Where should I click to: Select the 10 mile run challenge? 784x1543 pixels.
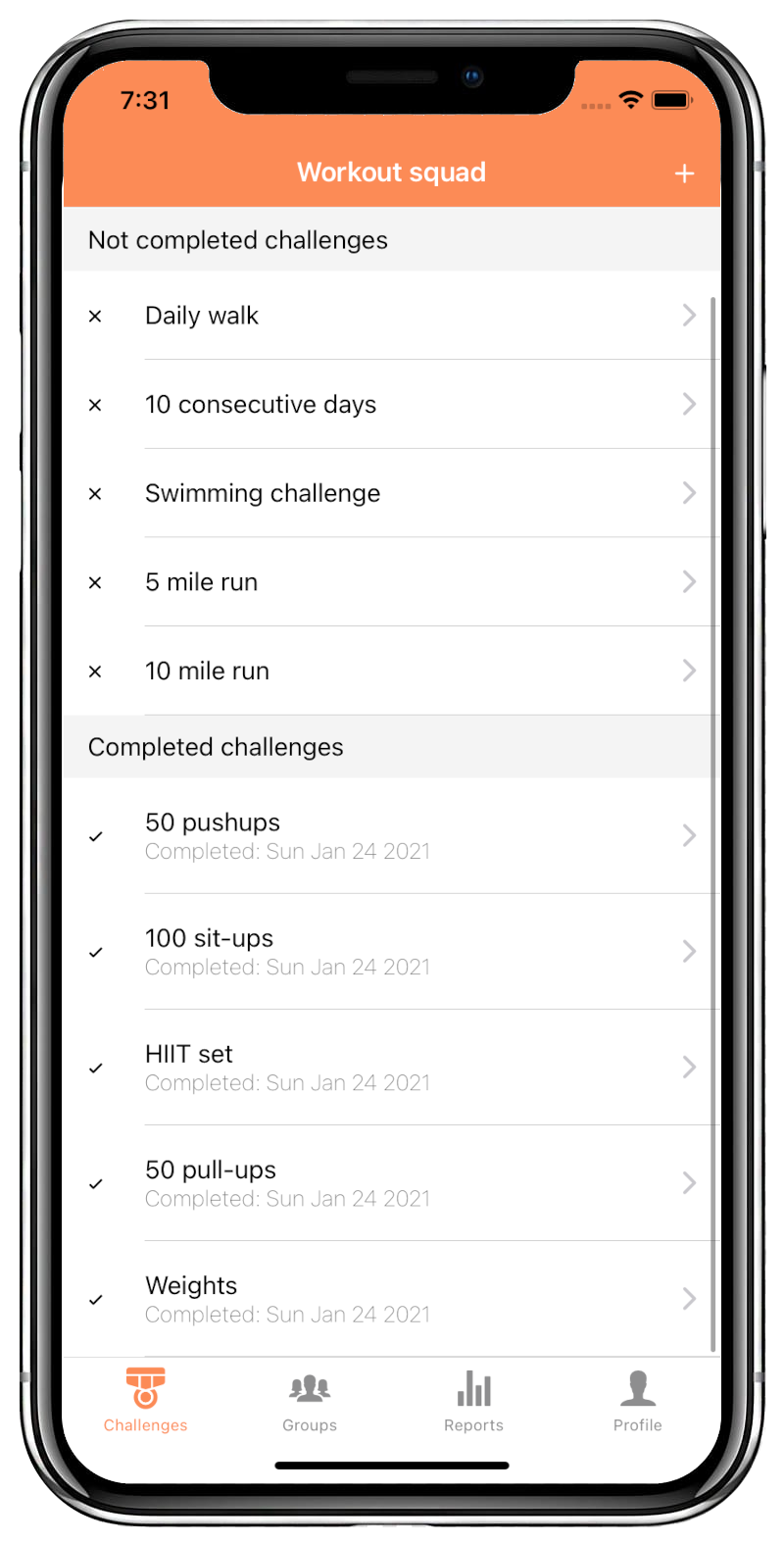[392, 672]
